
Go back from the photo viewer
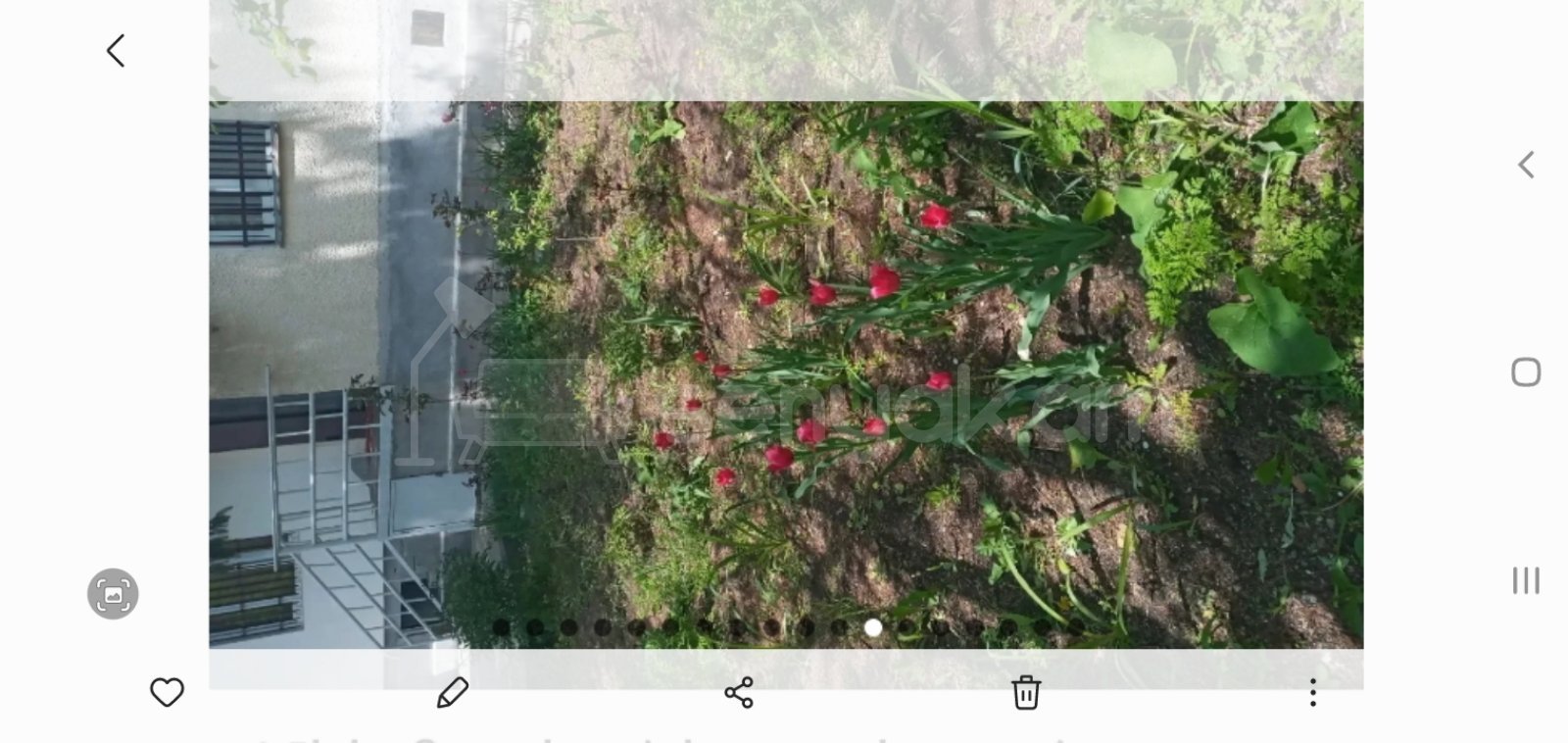[116, 51]
